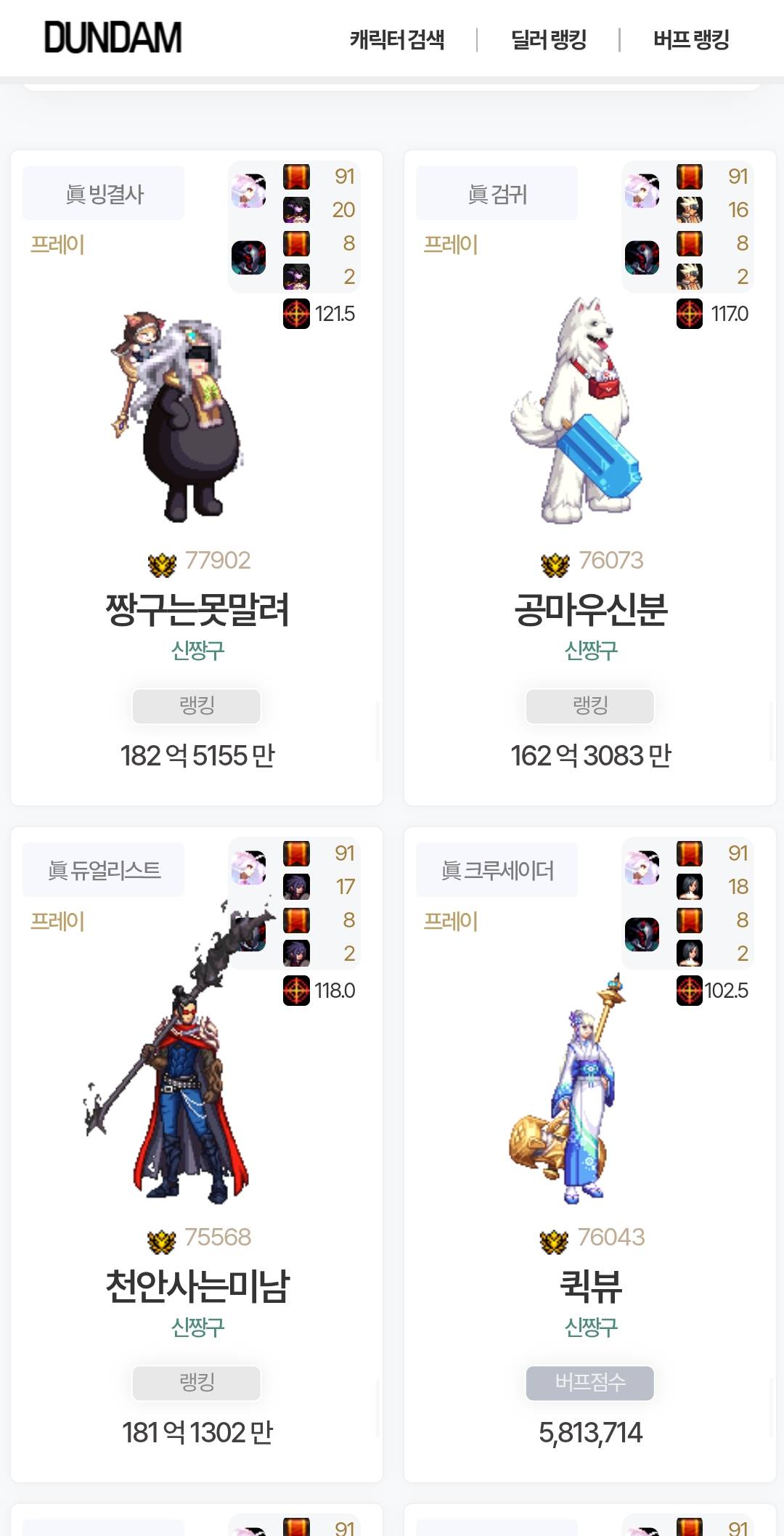Open 캐릭터 검색 in the top menu
The width and height of the screenshot is (784, 1536).
coord(397,39)
